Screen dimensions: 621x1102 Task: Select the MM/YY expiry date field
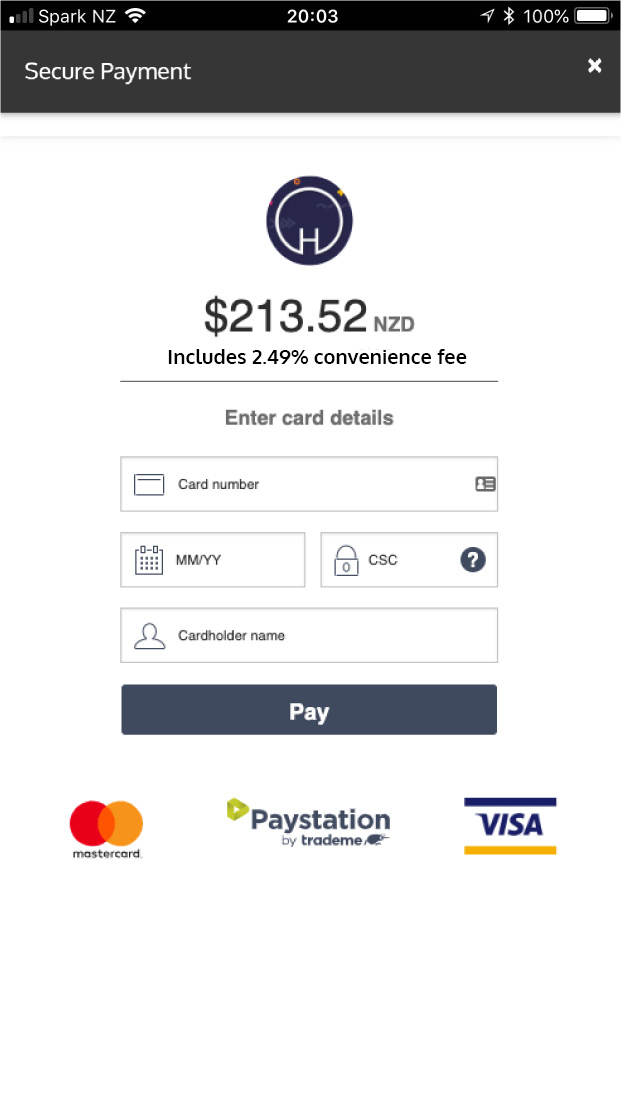point(213,560)
